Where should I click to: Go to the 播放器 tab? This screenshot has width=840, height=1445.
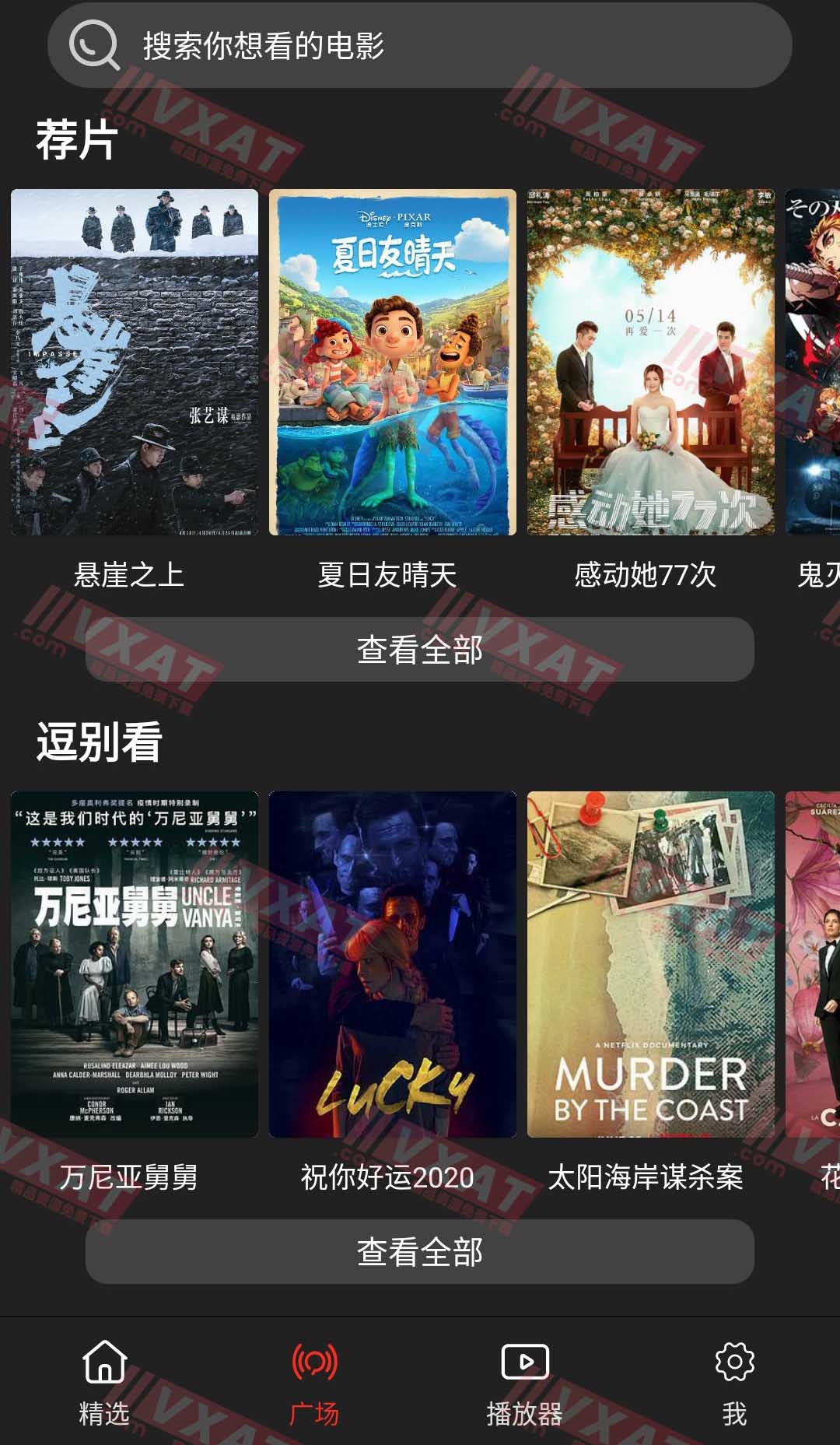click(525, 1383)
